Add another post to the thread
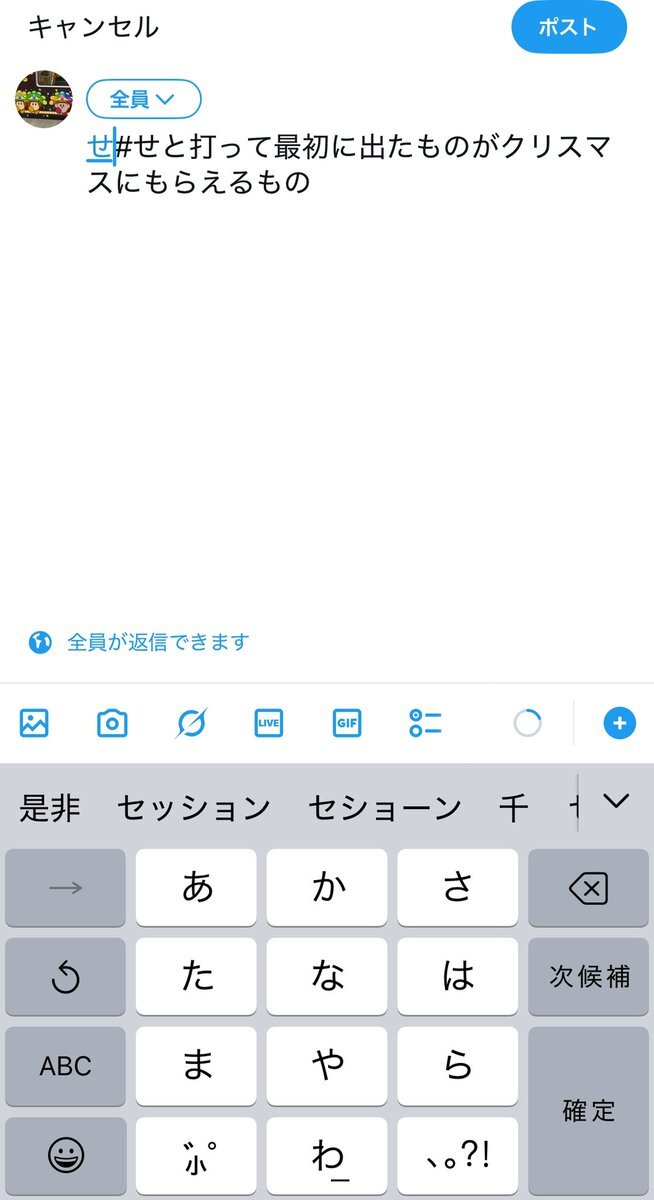Viewport: 654px width, 1200px height. coord(619,723)
